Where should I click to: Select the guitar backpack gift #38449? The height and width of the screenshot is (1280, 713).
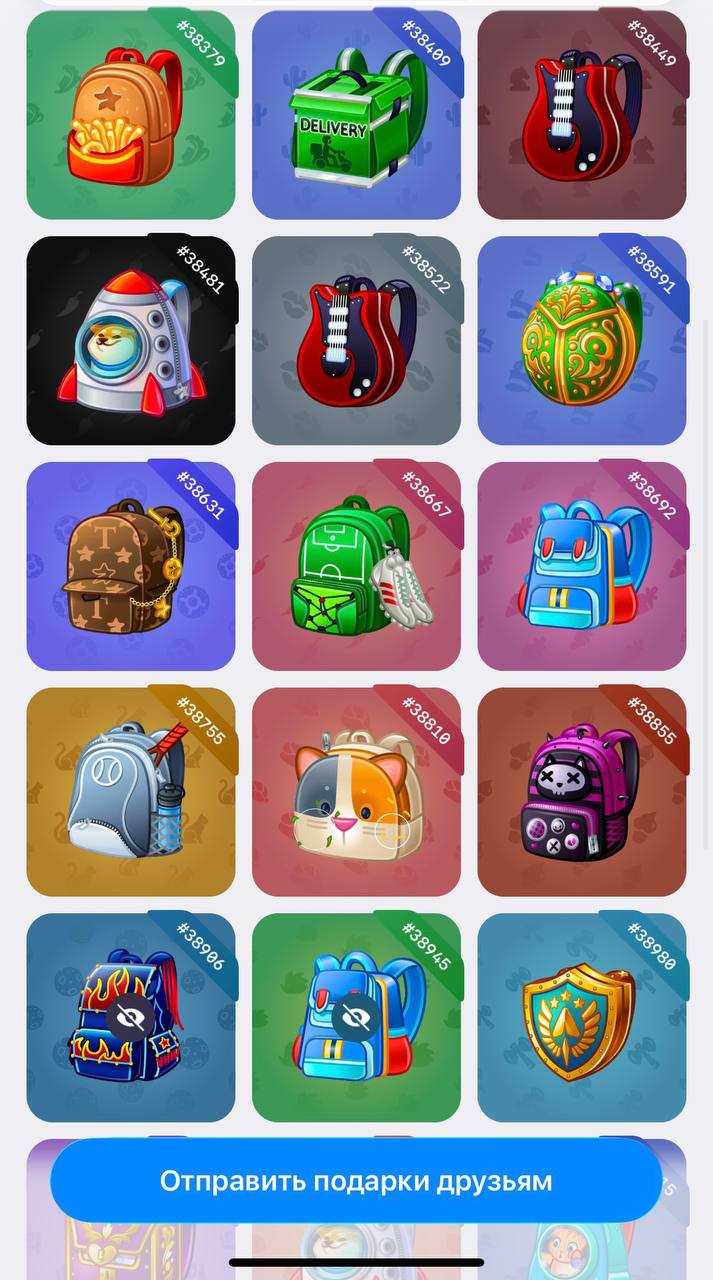tap(582, 115)
